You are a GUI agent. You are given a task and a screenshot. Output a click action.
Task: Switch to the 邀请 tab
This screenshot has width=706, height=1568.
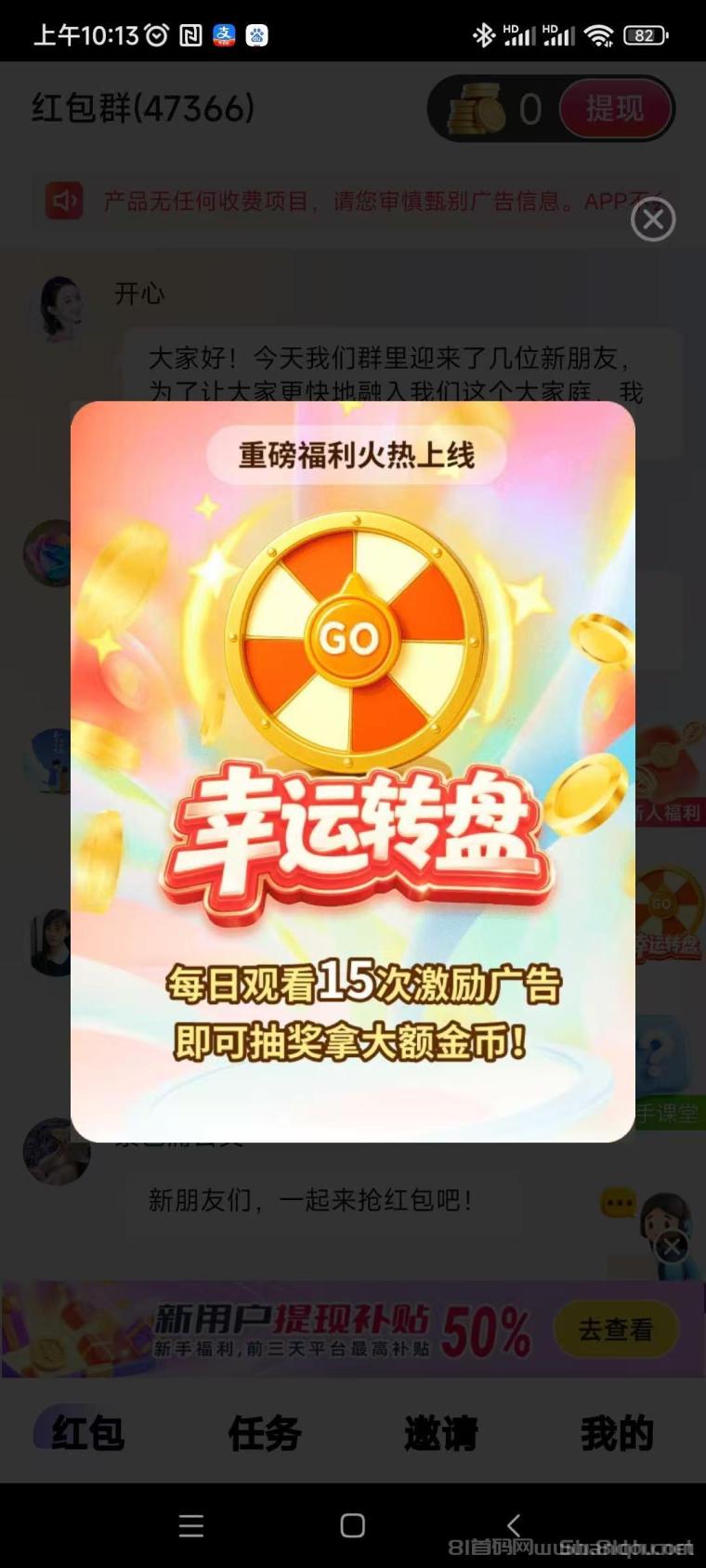(441, 1431)
